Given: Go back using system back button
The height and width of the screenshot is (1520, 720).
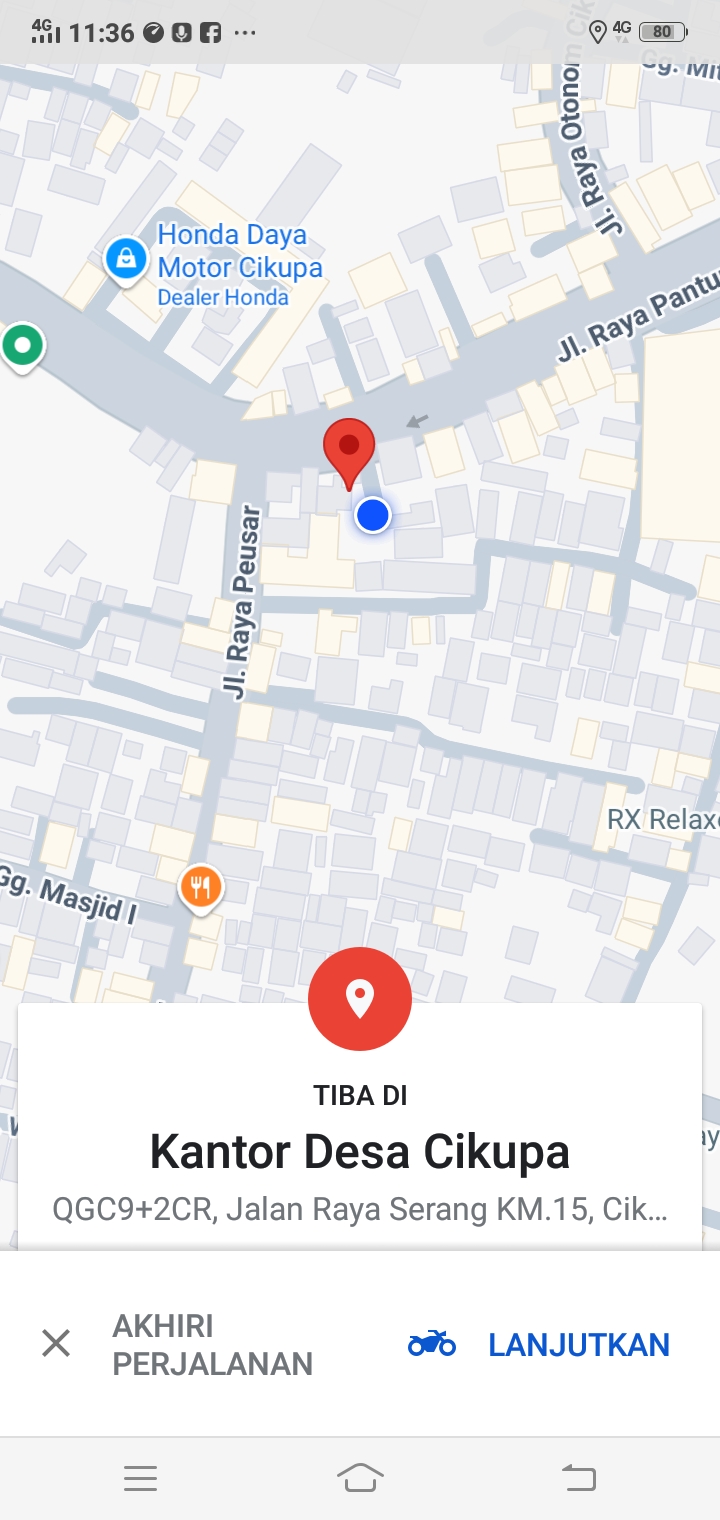Looking at the screenshot, I should pyautogui.click(x=578, y=1477).
